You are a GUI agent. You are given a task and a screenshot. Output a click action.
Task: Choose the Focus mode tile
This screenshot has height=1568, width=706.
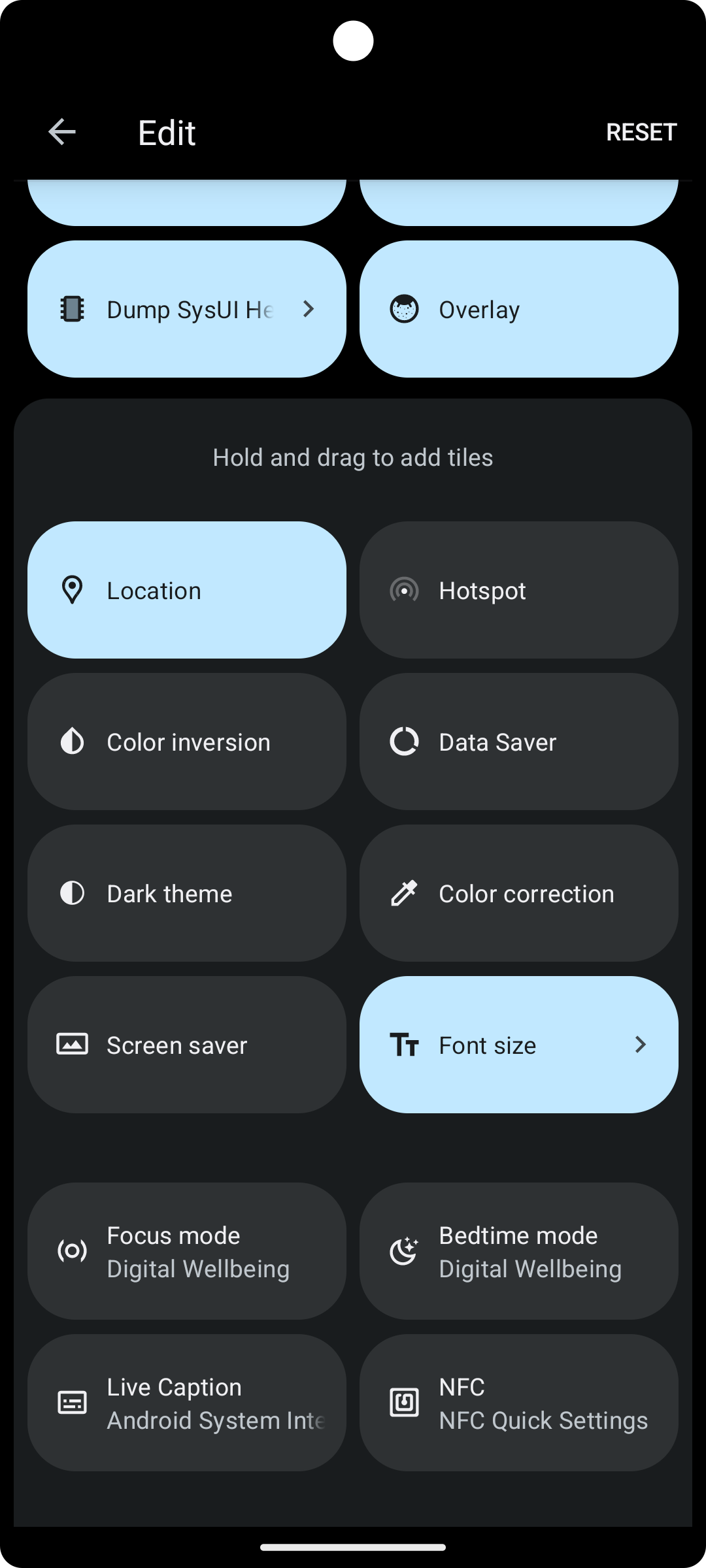click(187, 1251)
